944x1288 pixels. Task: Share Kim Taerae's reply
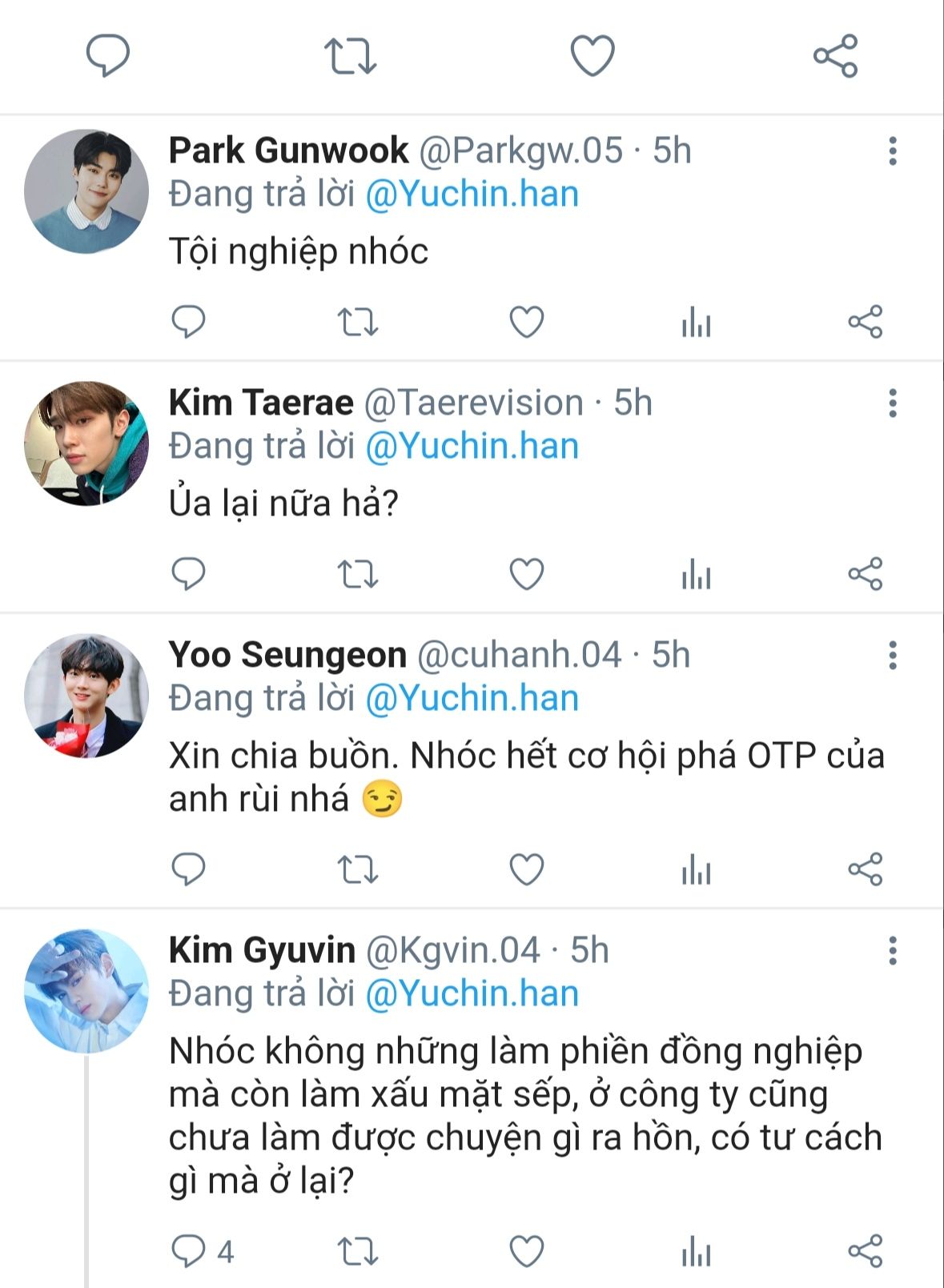[x=865, y=575]
